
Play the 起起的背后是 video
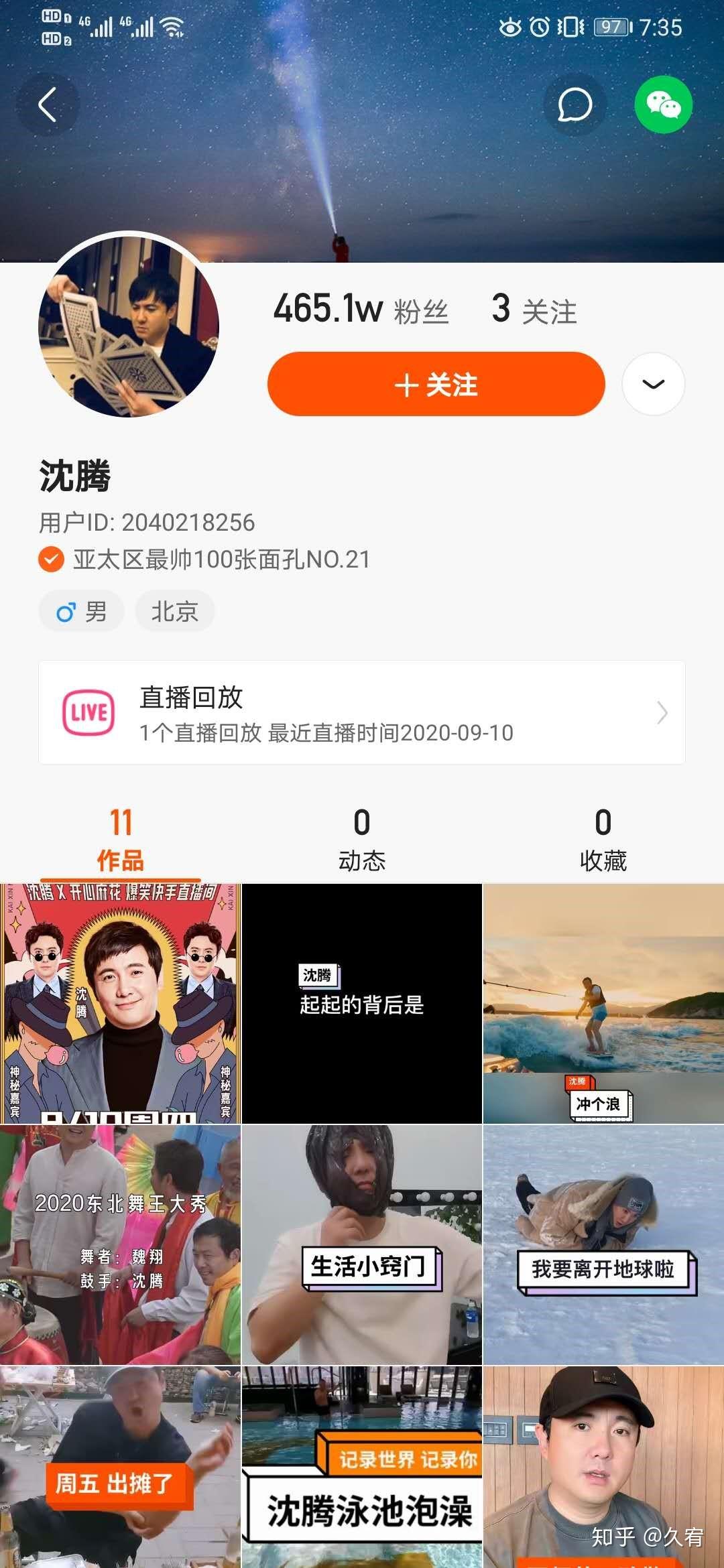(362, 1003)
